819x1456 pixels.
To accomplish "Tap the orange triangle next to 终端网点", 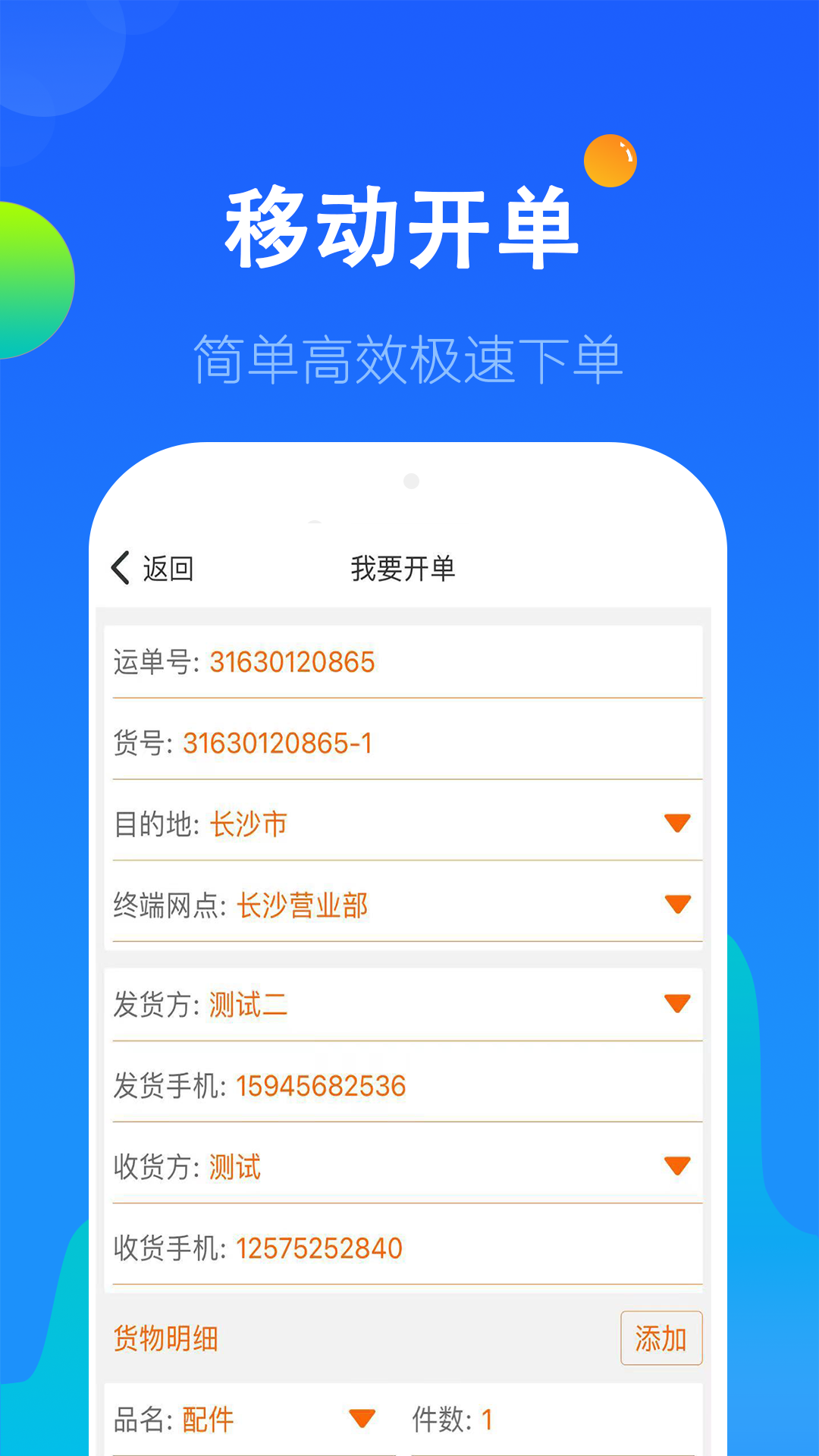I will click(677, 902).
